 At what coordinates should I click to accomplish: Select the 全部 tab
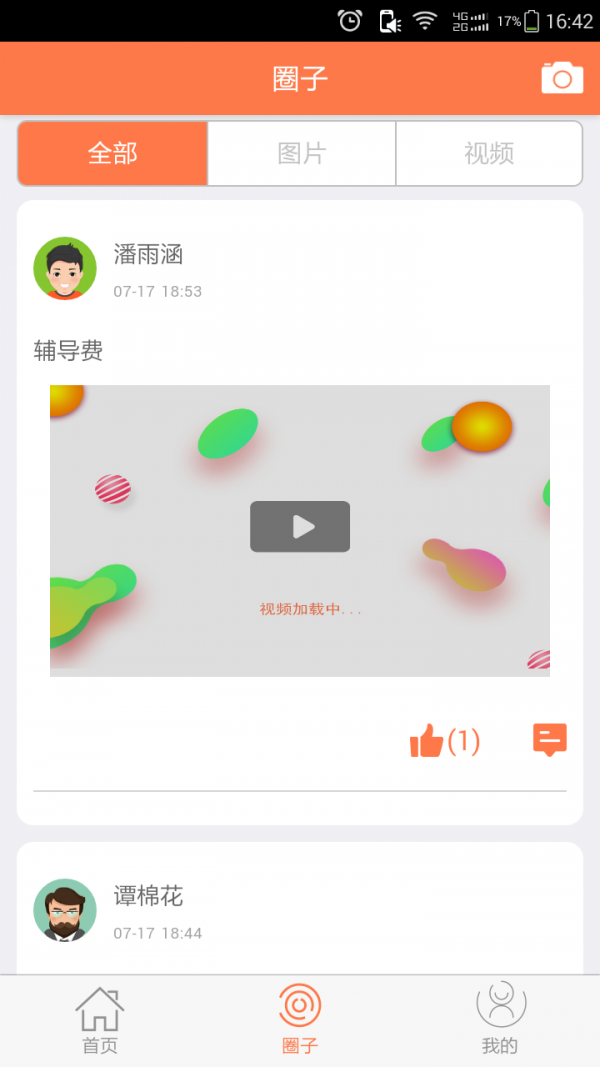[x=113, y=154]
